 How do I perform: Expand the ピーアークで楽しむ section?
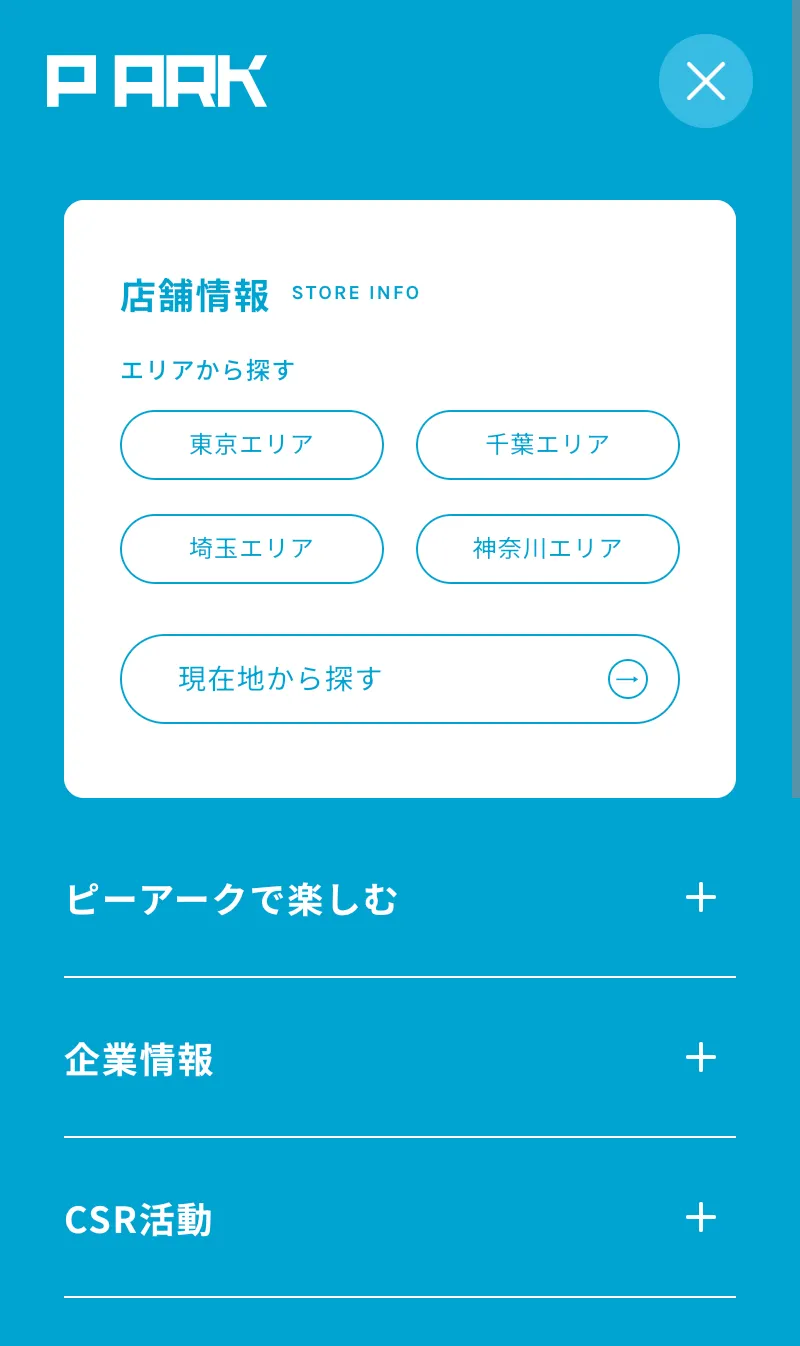(x=399, y=898)
